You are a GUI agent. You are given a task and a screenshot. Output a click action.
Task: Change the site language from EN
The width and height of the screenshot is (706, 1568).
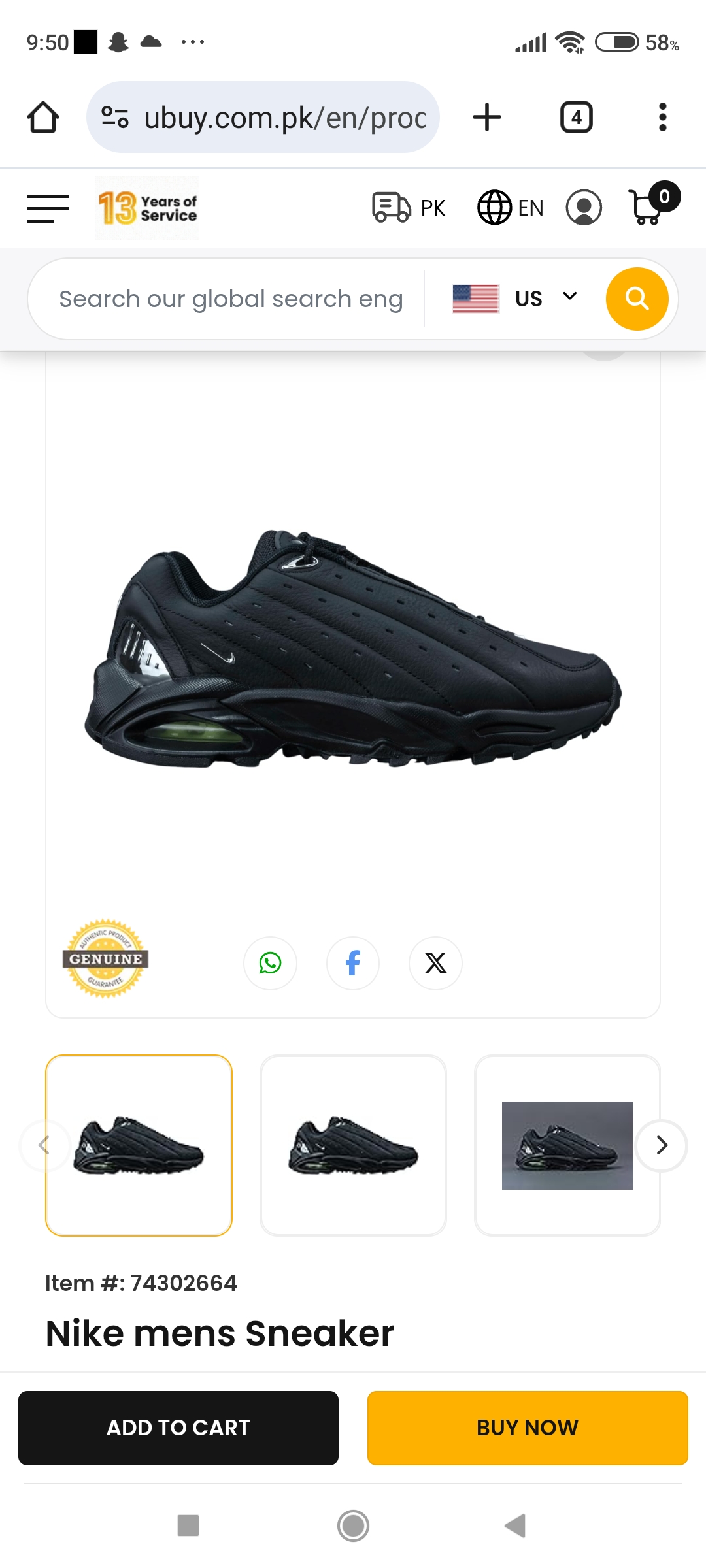[x=511, y=208]
